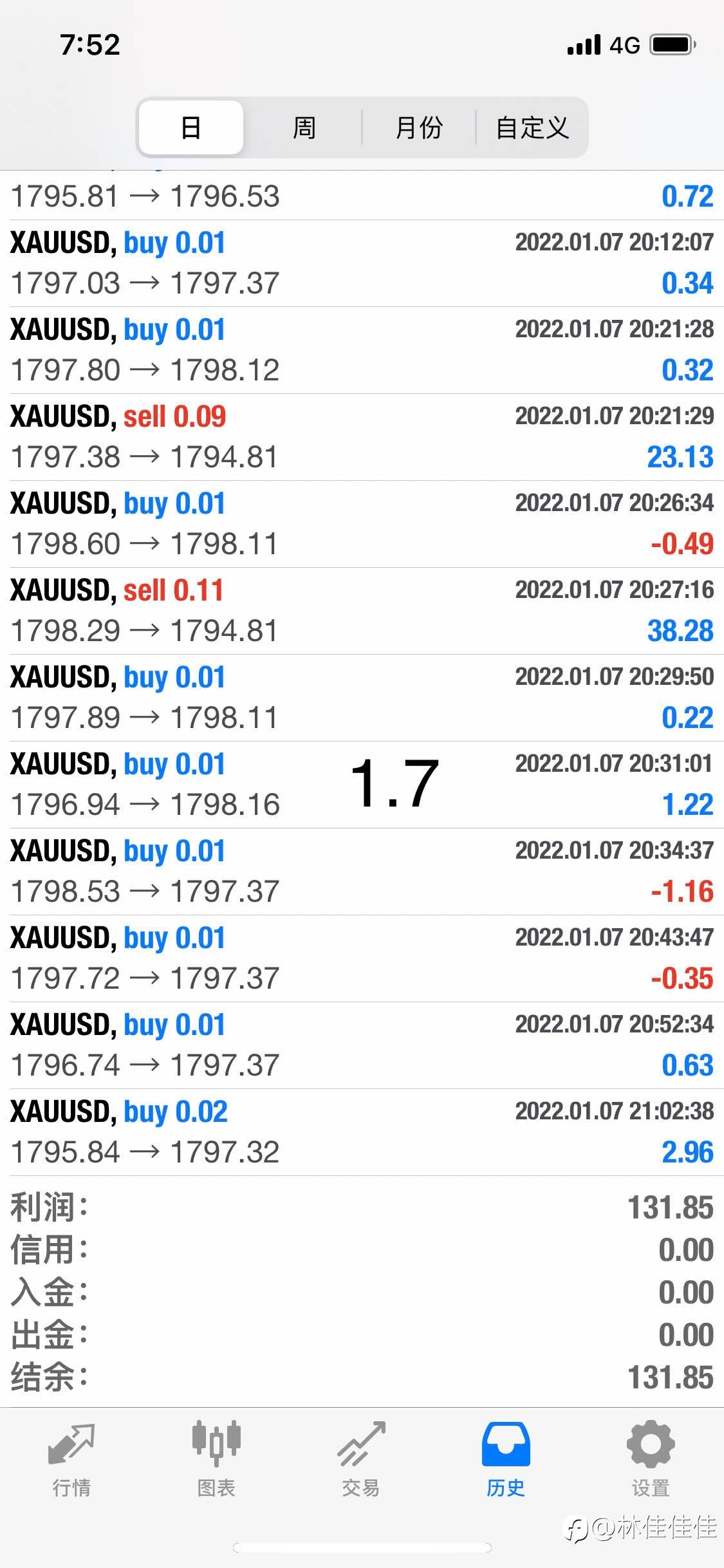
Task: Switch to the 周 (week) period
Action: pos(304,127)
